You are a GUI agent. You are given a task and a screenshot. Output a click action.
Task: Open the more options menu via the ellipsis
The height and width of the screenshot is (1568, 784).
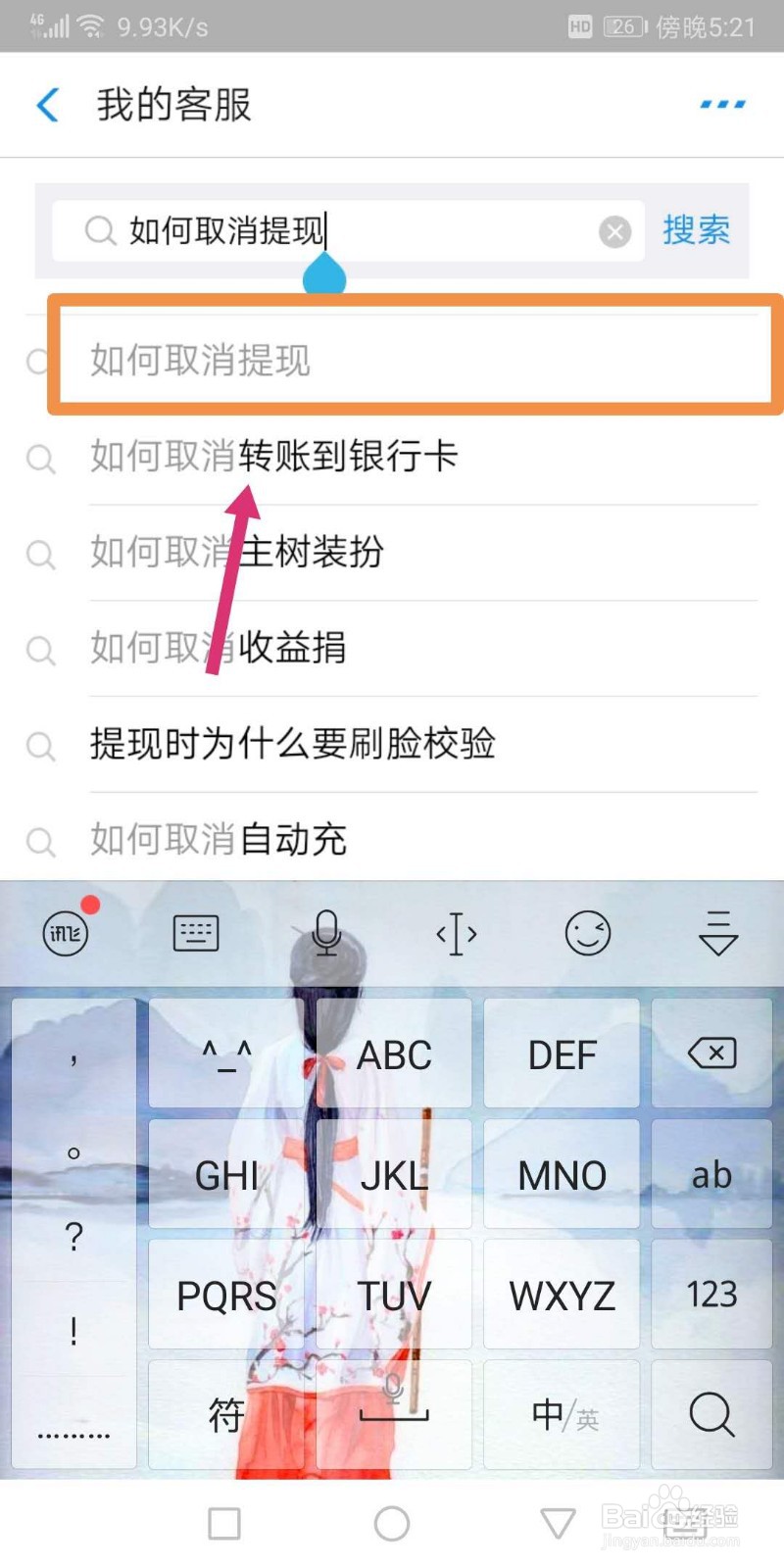click(x=720, y=104)
